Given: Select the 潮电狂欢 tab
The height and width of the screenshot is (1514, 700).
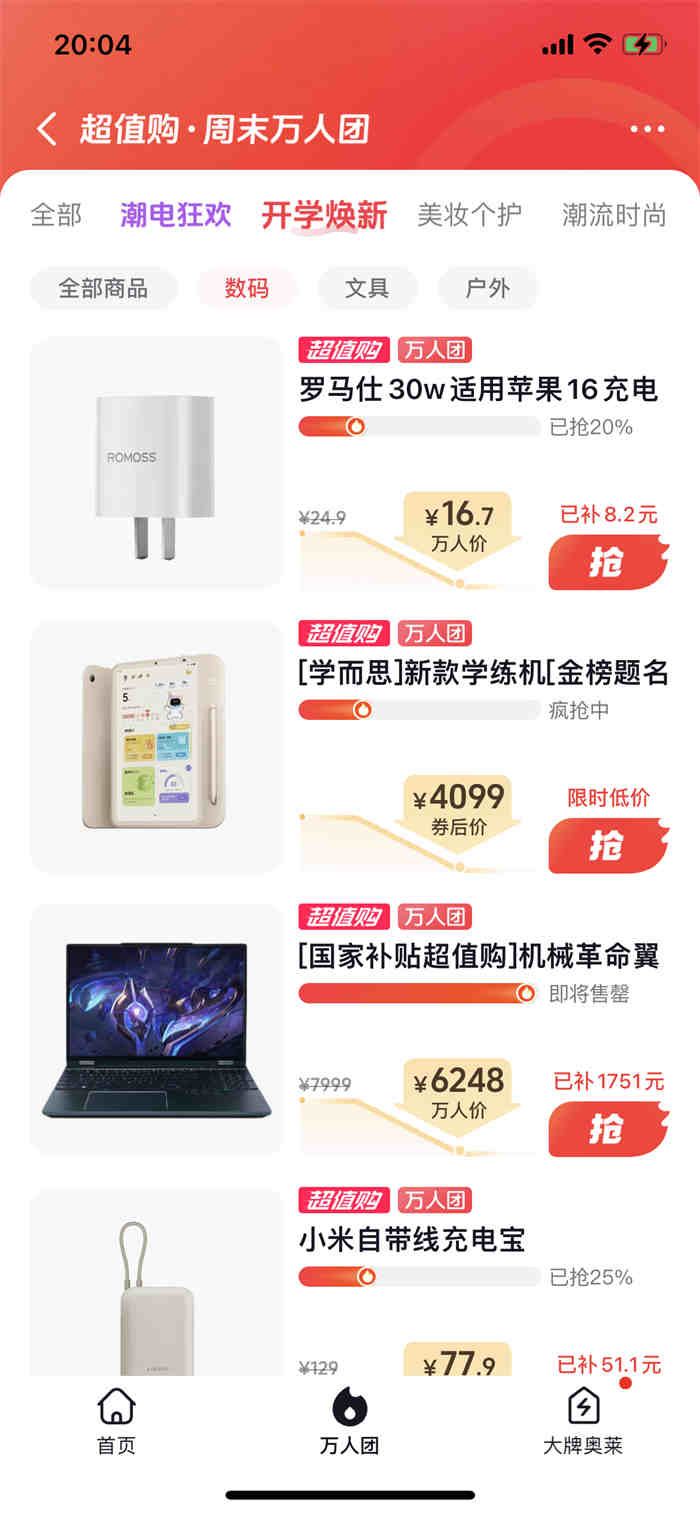Looking at the screenshot, I should pyautogui.click(x=176, y=215).
